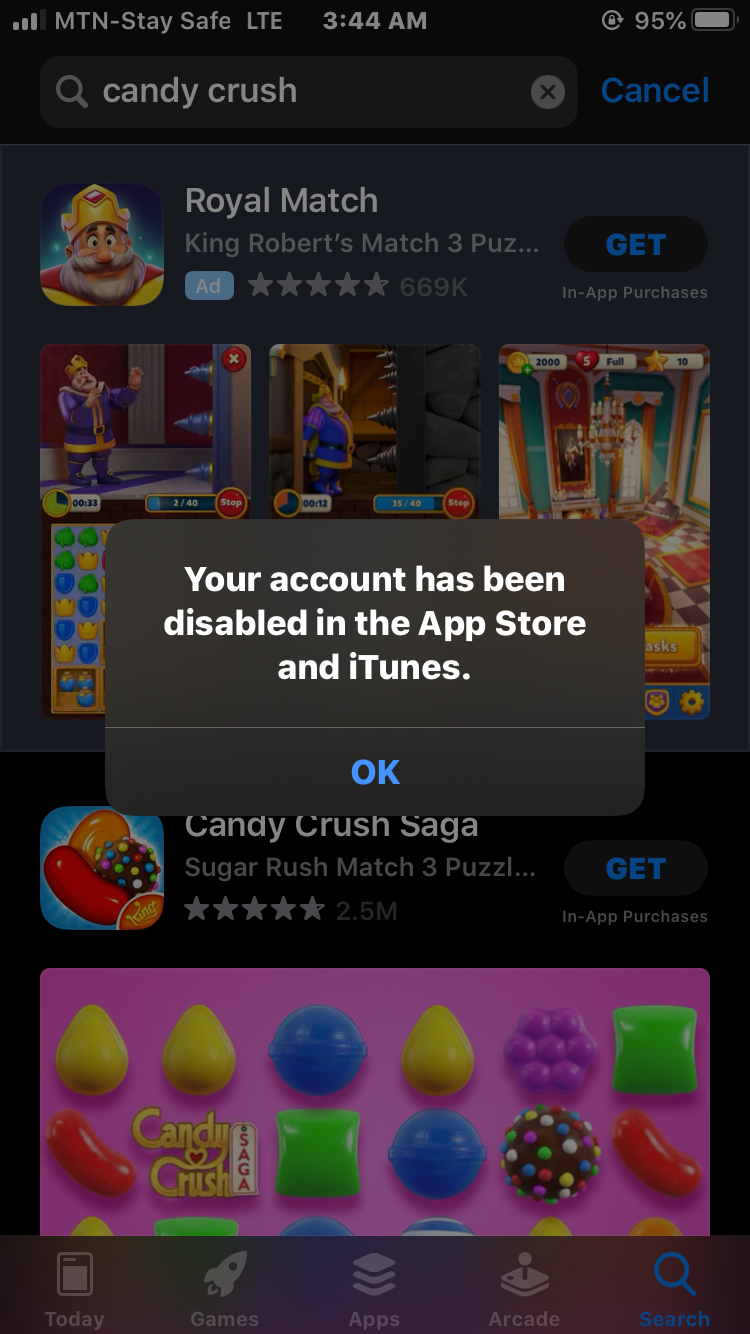Switch to the Games tab
The image size is (750, 1334).
225,1289
